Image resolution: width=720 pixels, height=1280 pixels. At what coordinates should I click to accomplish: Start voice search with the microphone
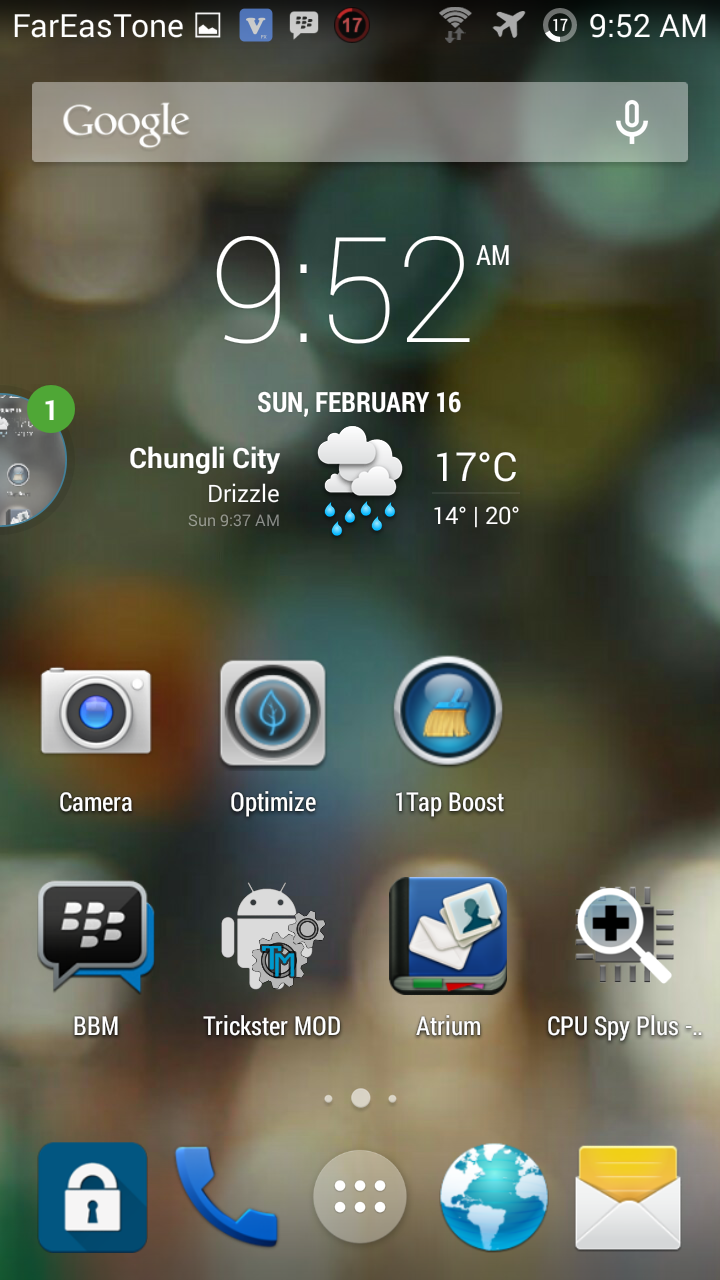tap(631, 122)
